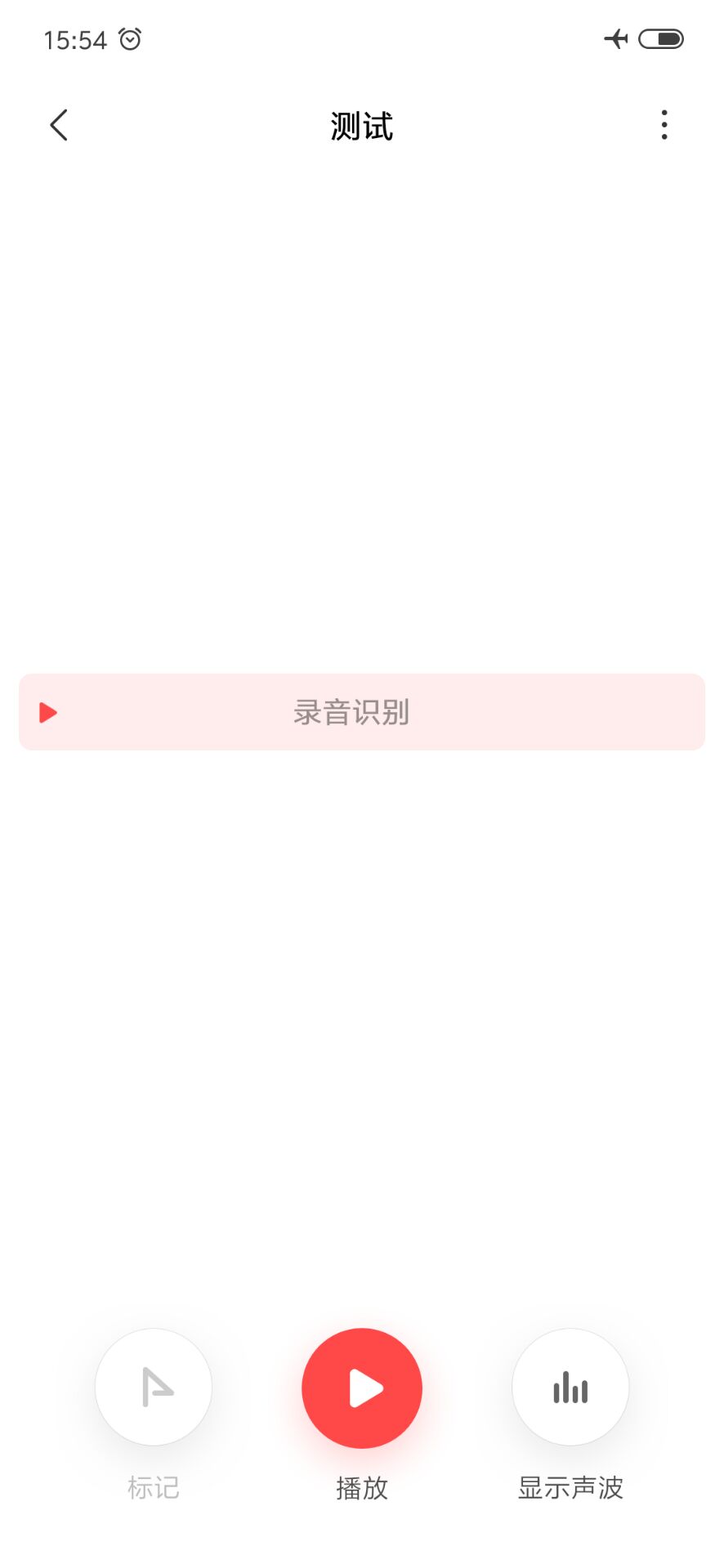724x1568 pixels.
Task: Select the 测试 title in the header
Action: [362, 124]
